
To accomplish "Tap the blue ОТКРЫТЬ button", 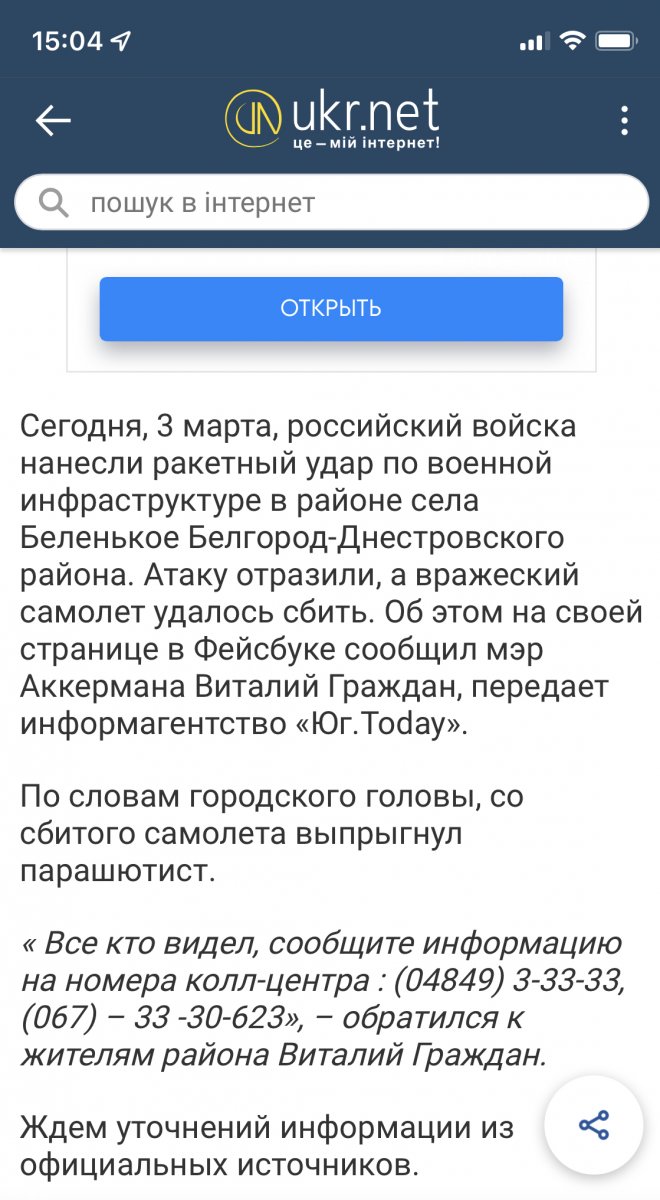I will (331, 308).
